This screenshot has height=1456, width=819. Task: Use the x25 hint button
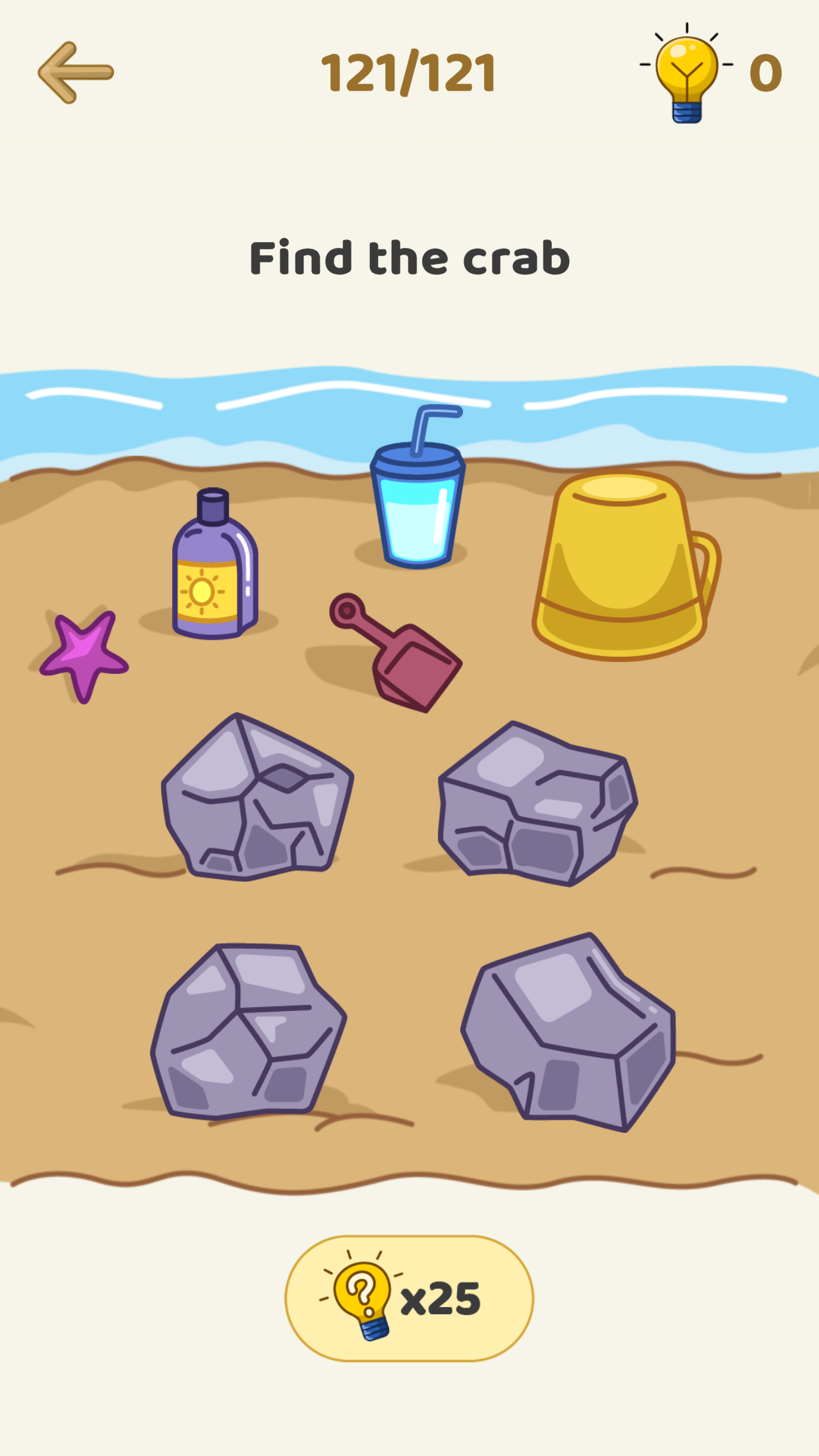409,1298
